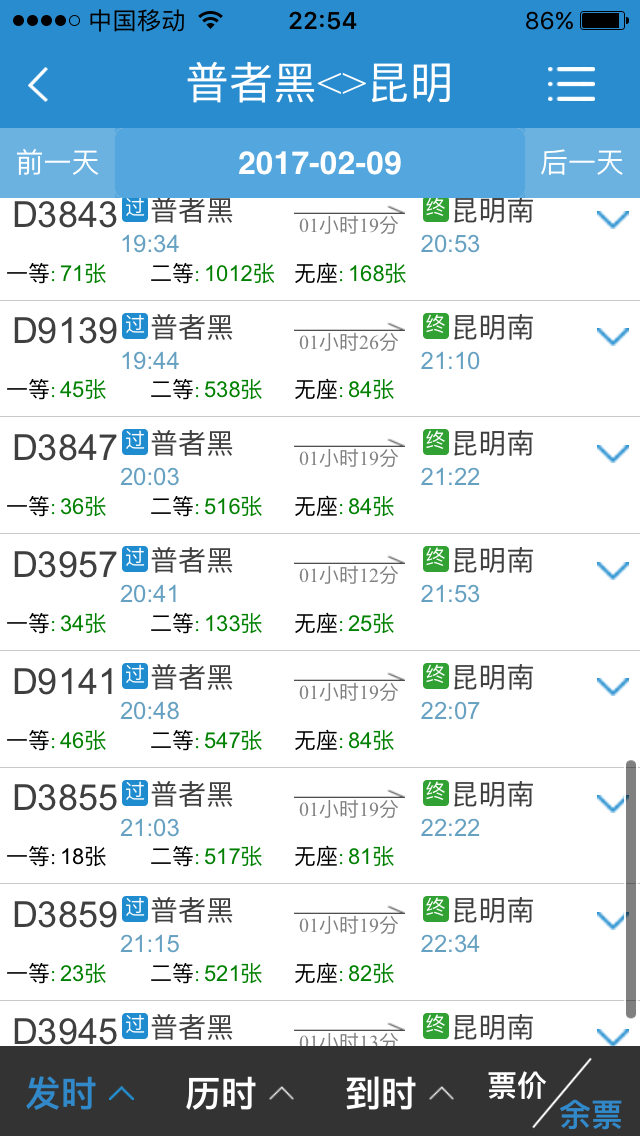Viewport: 640px width, 1136px height.
Task: Sort by arrival time (到时)
Action: 400,1093
